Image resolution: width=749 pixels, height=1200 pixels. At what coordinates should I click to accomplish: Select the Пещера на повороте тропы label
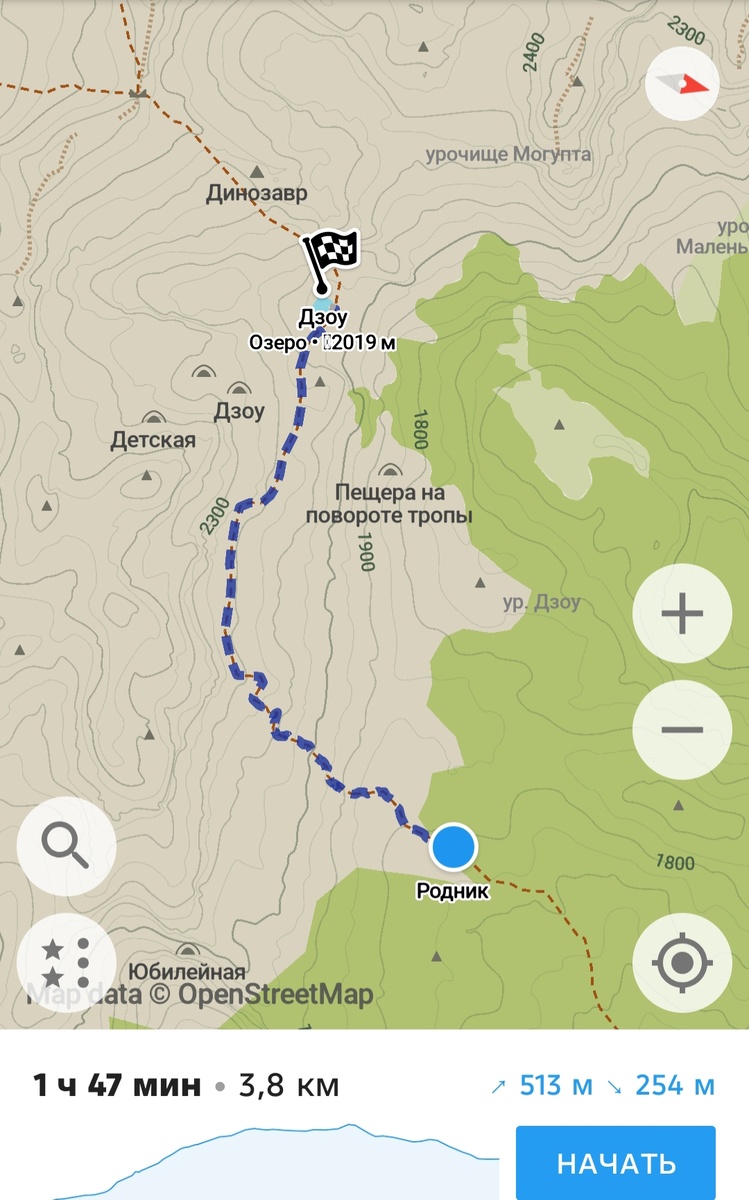coord(391,502)
